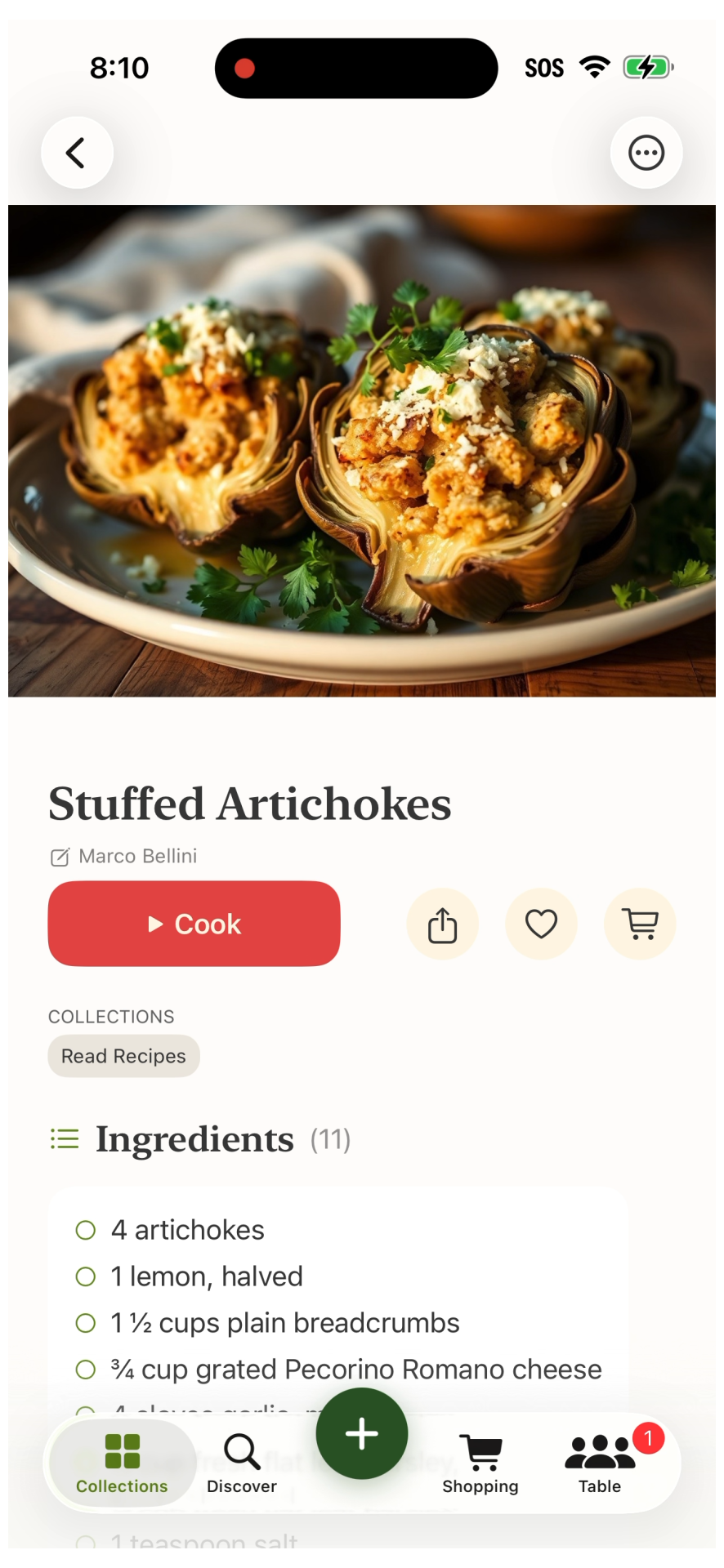Image resolution: width=724 pixels, height=1568 pixels.
Task: Open the Shopping tab
Action: 480,1463
